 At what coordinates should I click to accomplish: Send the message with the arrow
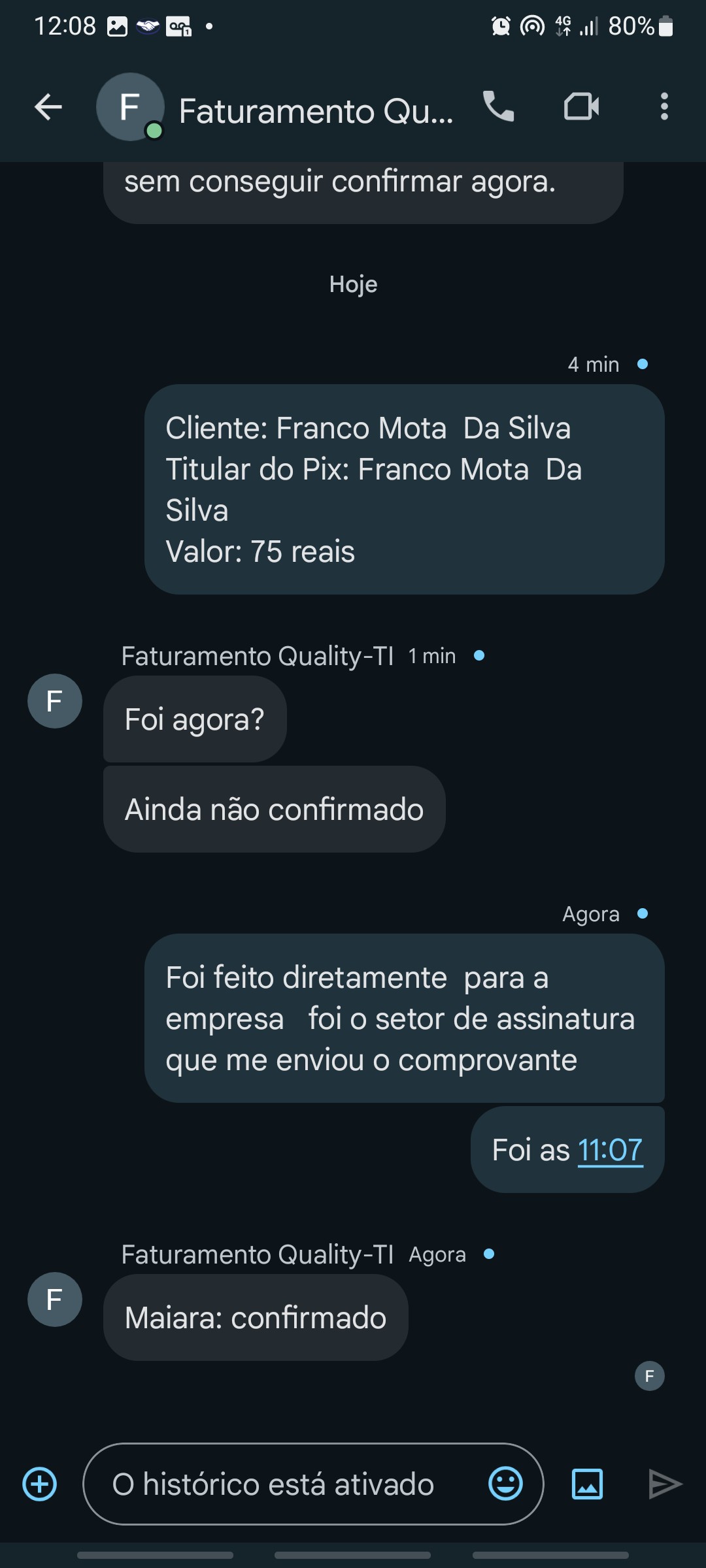tap(665, 1484)
